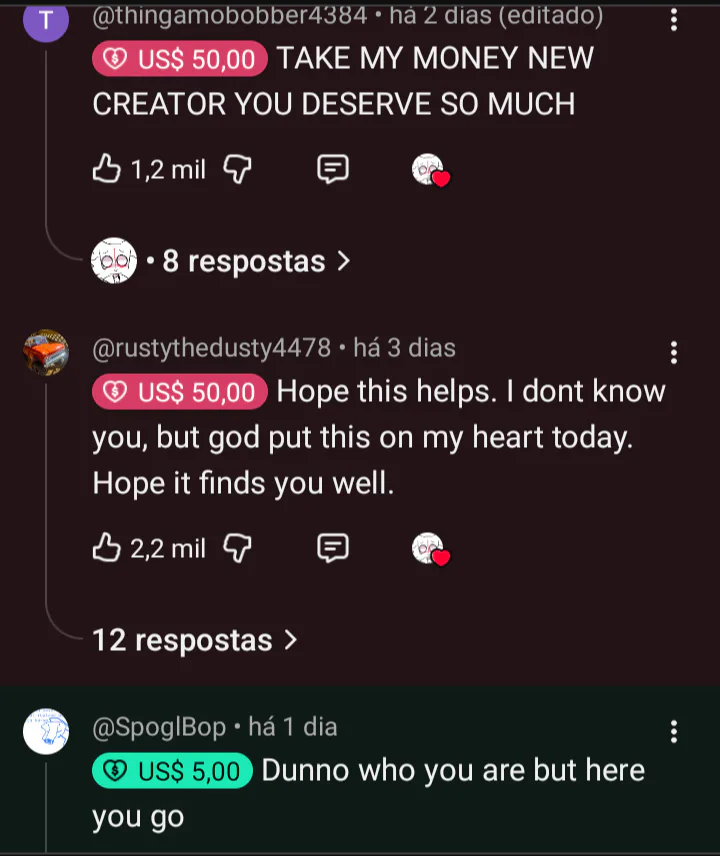
Task: Open overflow menu on rustythedusty4478's comment
Action: click(x=673, y=352)
